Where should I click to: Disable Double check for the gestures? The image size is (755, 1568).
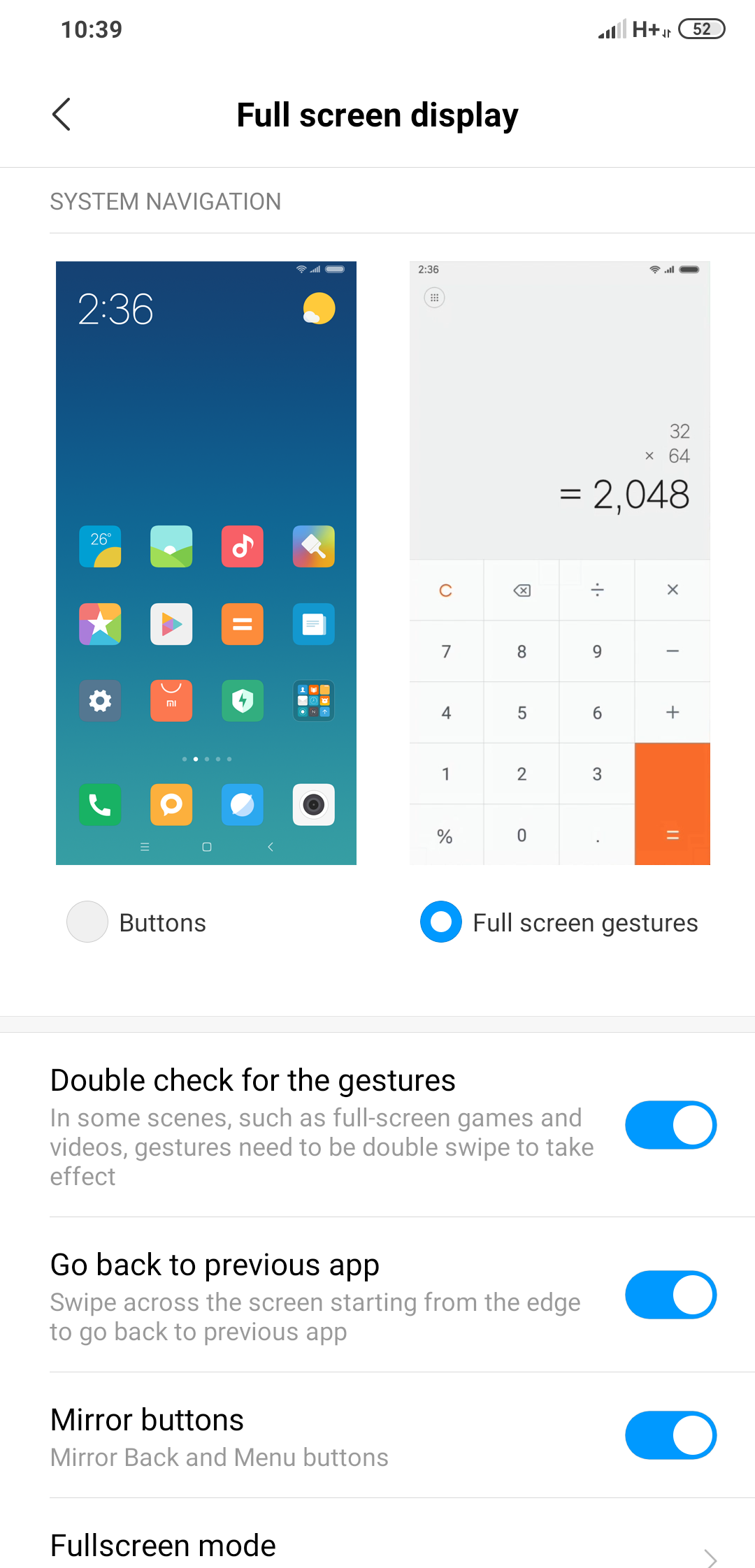pyautogui.click(x=671, y=1125)
